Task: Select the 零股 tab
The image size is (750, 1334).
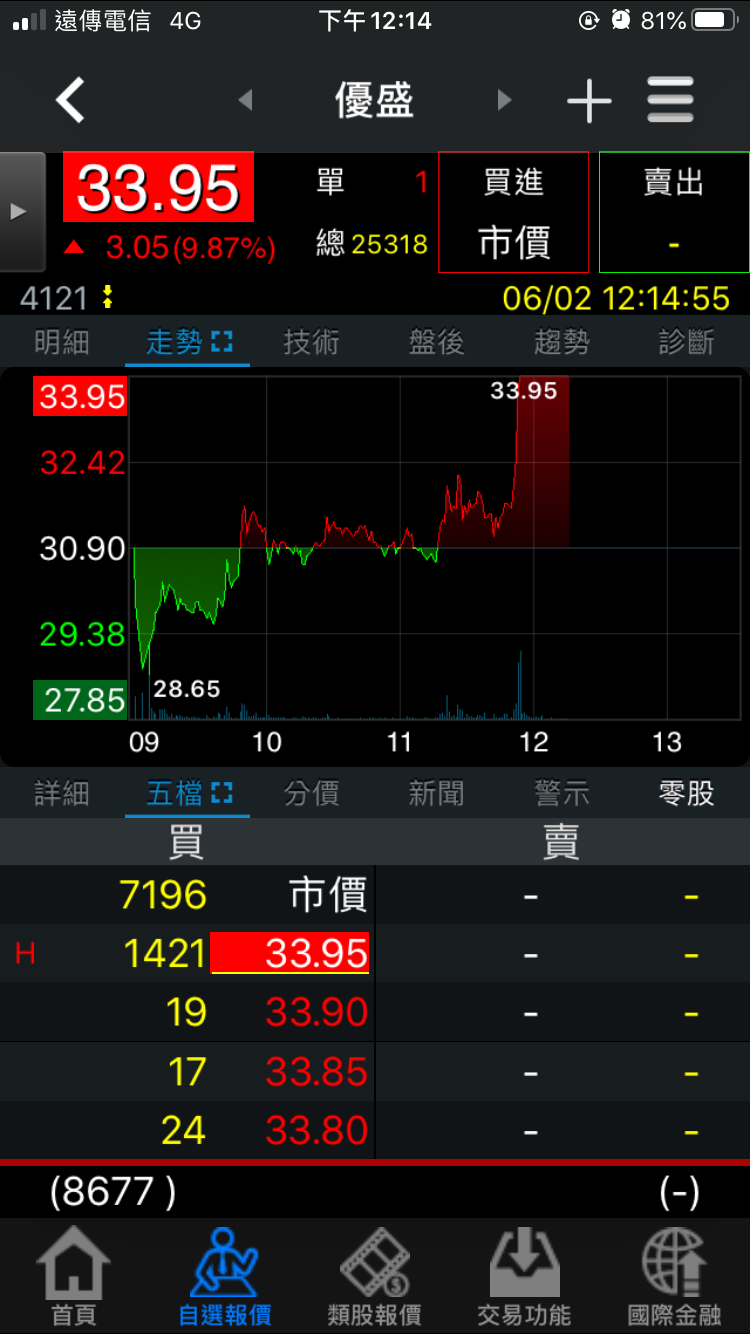Action: click(x=687, y=794)
